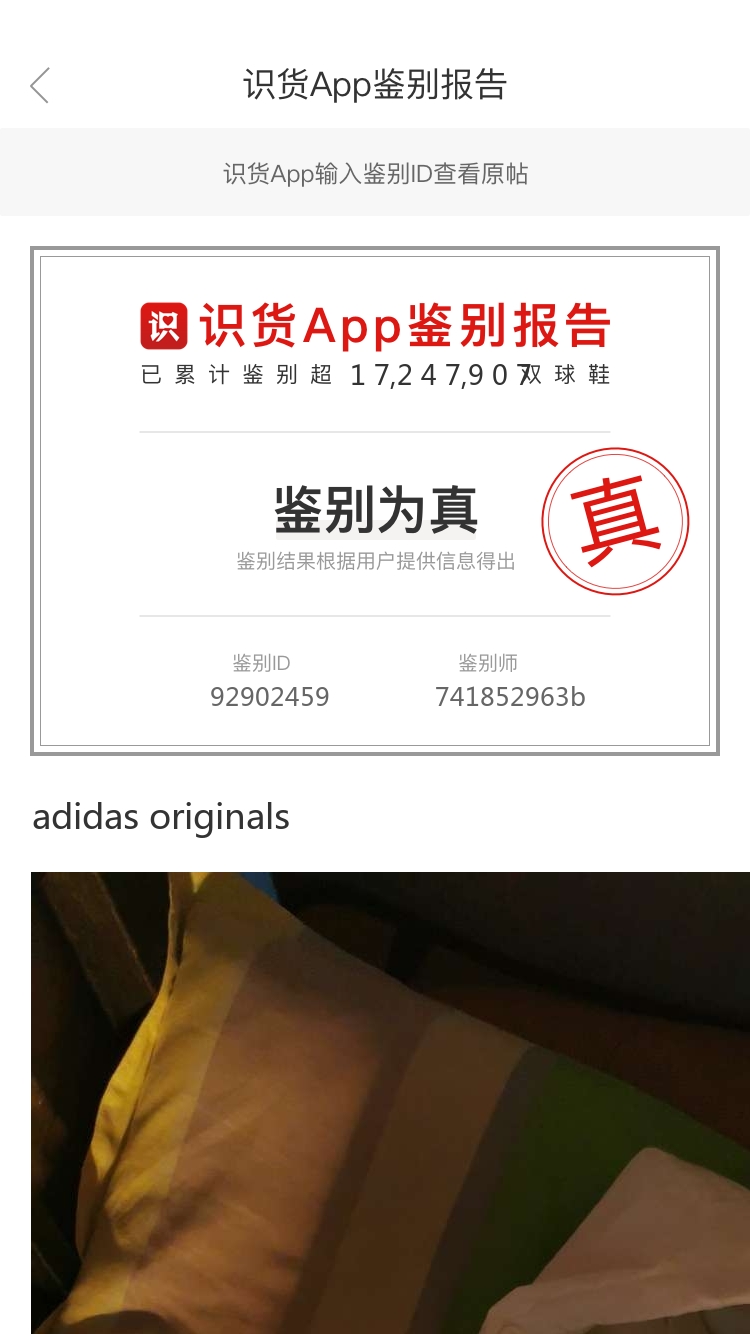The image size is (750, 1334).
Task: Go back using the top-left arrow
Action: pyautogui.click(x=40, y=86)
